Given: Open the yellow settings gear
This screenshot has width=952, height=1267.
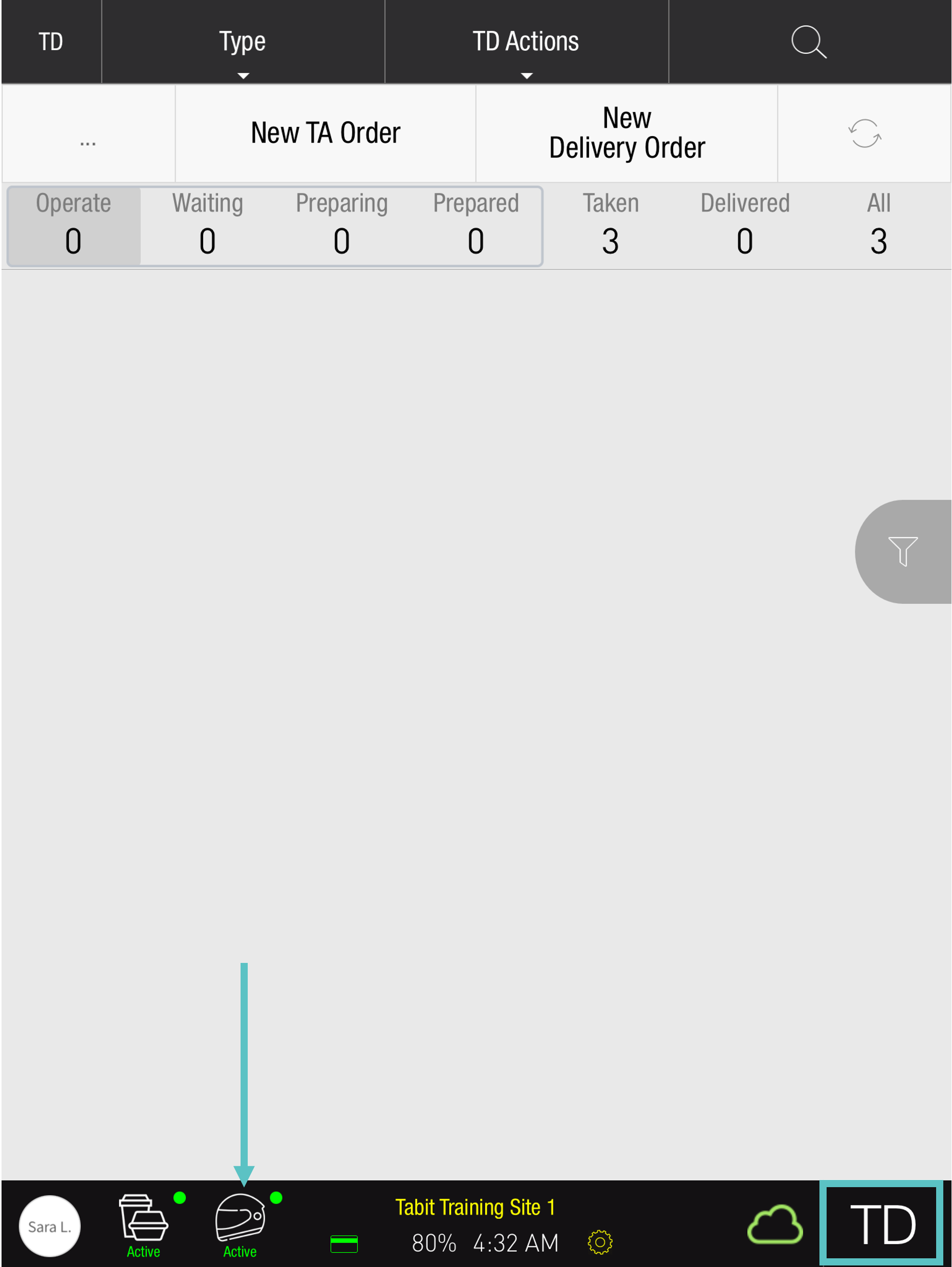Looking at the screenshot, I should pos(600,1242).
